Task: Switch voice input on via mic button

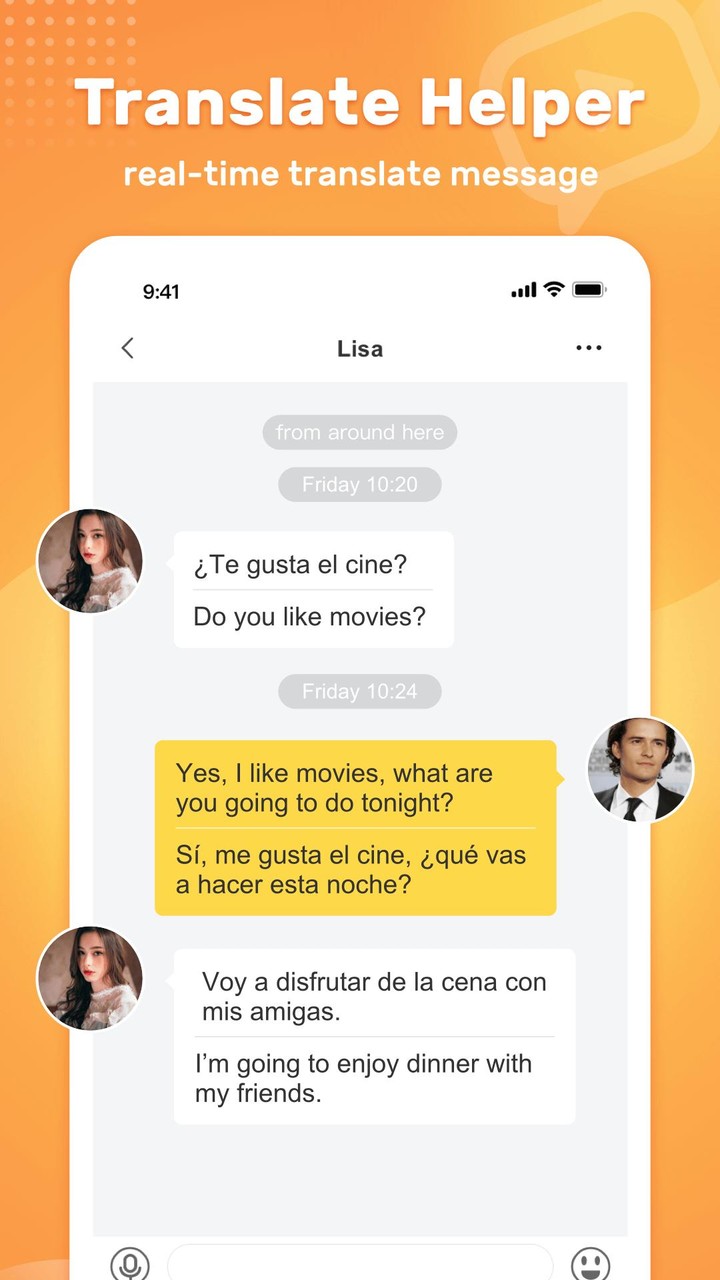Action: pyautogui.click(x=130, y=1263)
